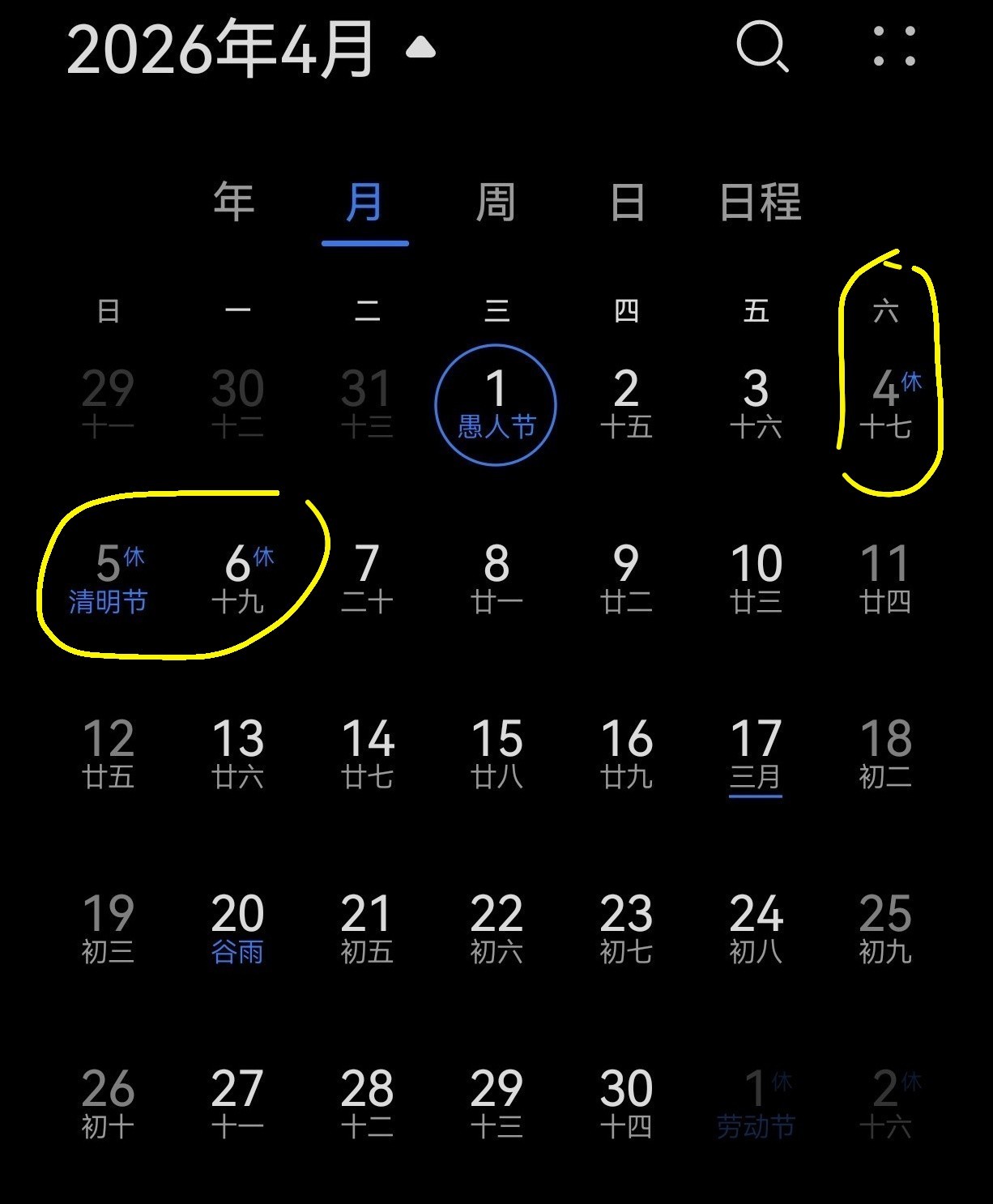Select April 5 清明节
Image resolution: width=993 pixels, height=1204 pixels.
click(x=109, y=579)
